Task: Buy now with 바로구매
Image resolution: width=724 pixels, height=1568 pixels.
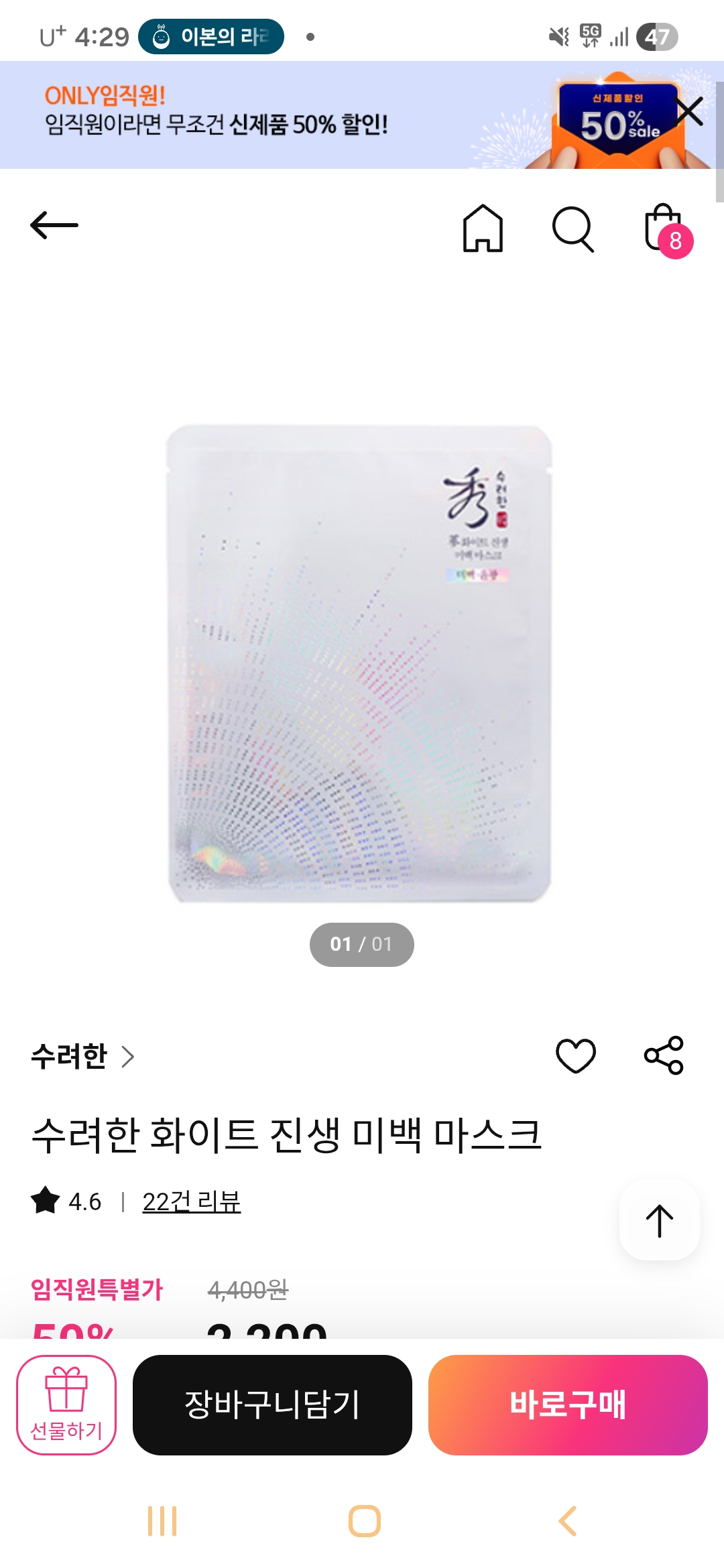Action: coord(568,1404)
